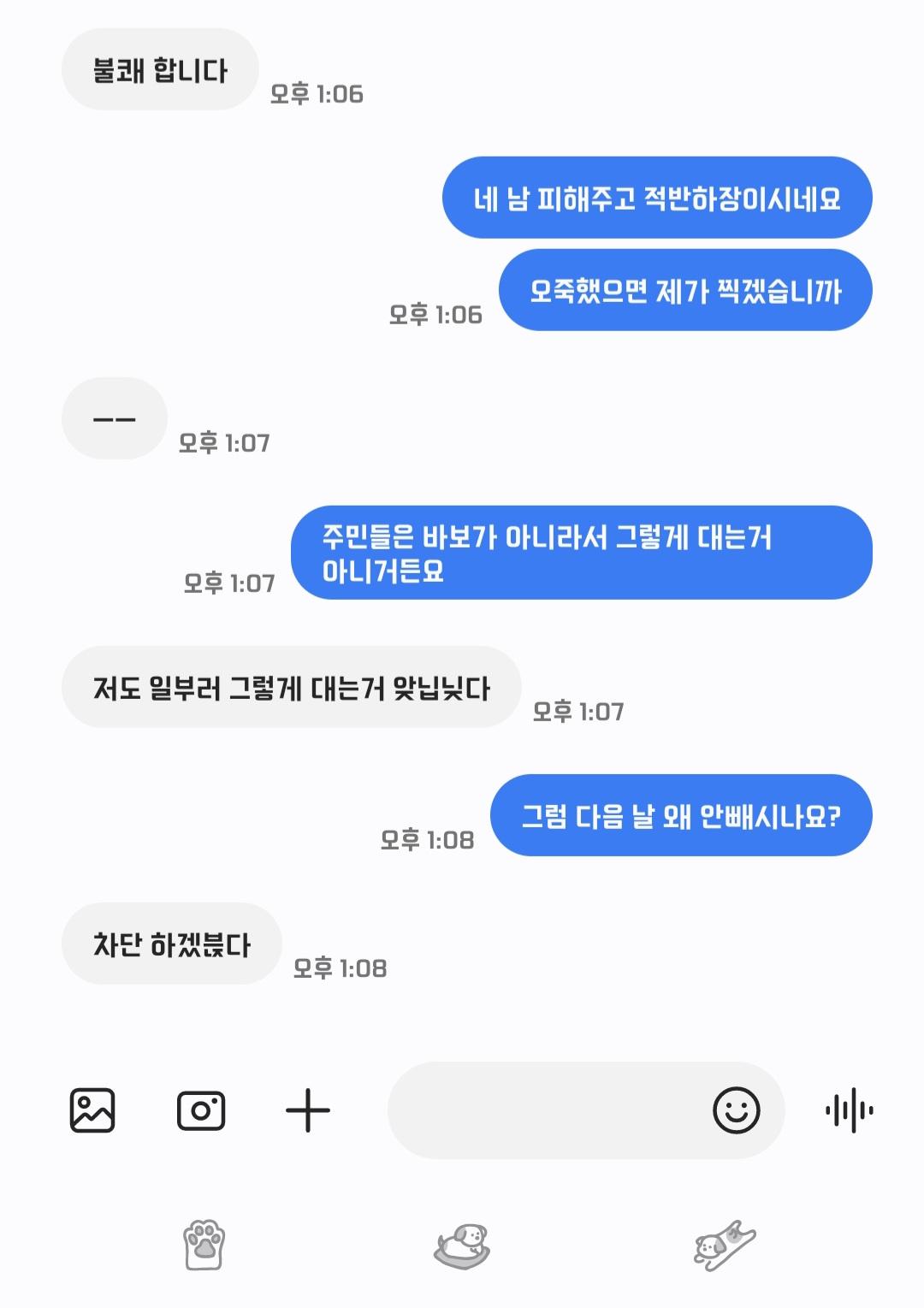Tap the sleeping dog home button

(x=462, y=1246)
